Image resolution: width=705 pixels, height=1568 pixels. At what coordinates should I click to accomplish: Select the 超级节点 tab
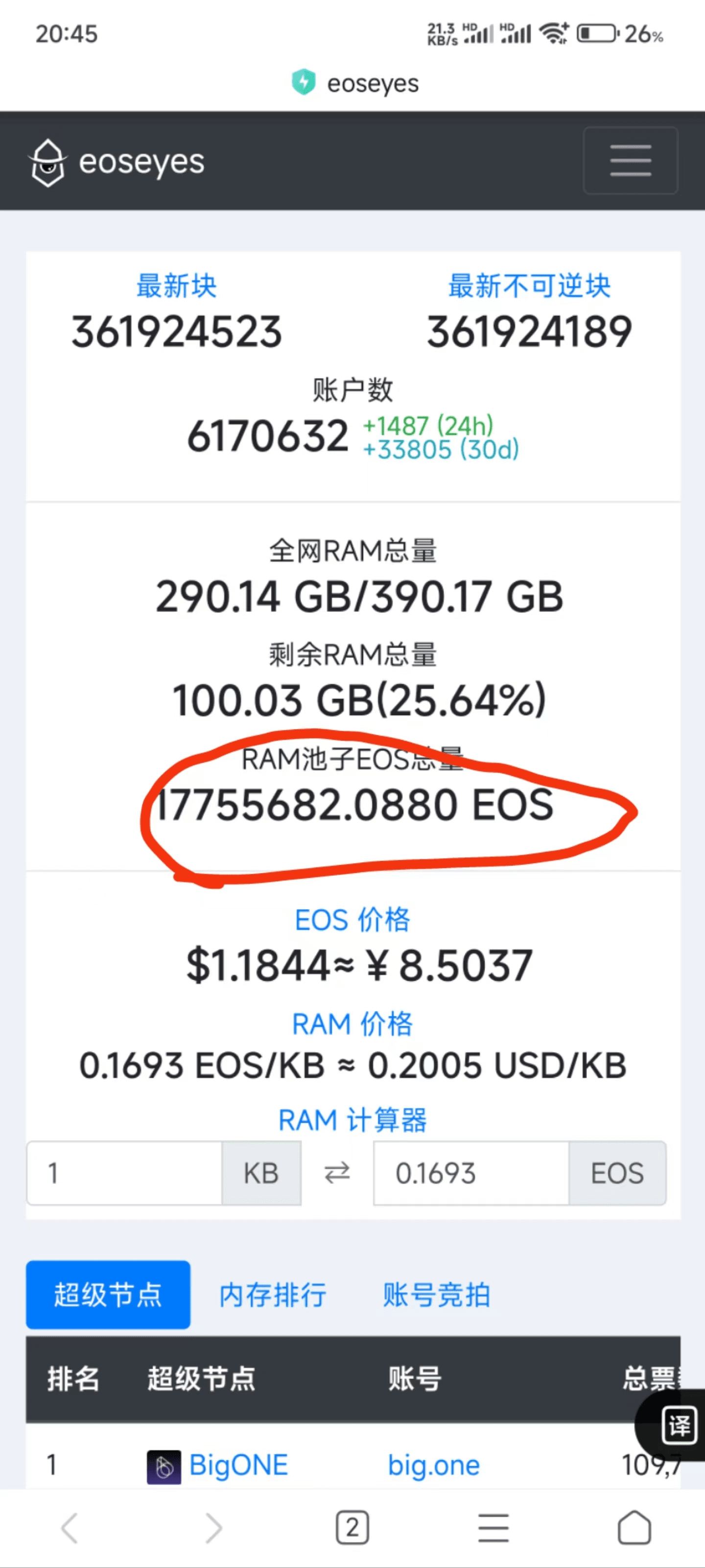pyautogui.click(x=108, y=1294)
